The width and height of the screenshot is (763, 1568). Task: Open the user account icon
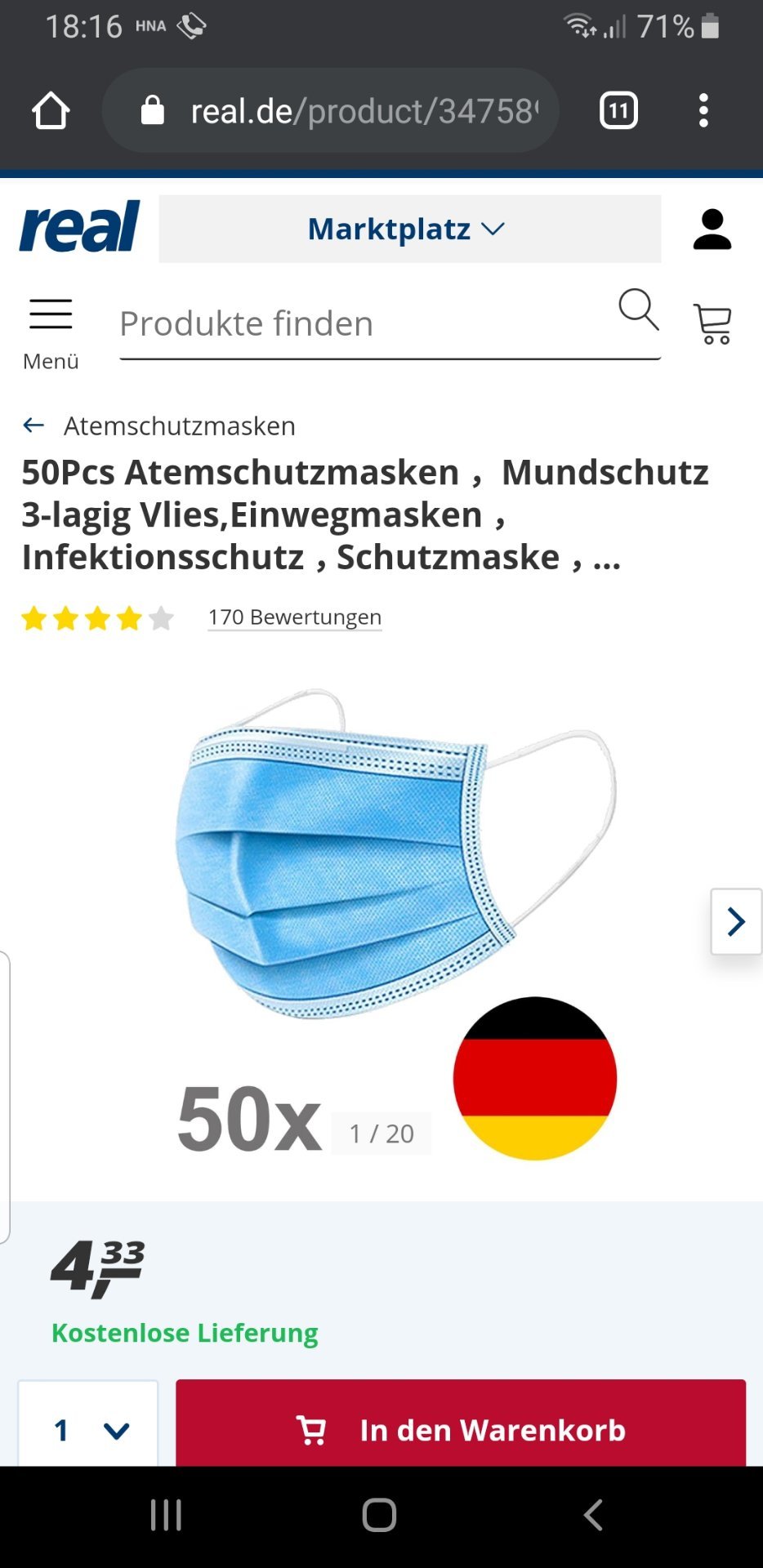coord(712,229)
